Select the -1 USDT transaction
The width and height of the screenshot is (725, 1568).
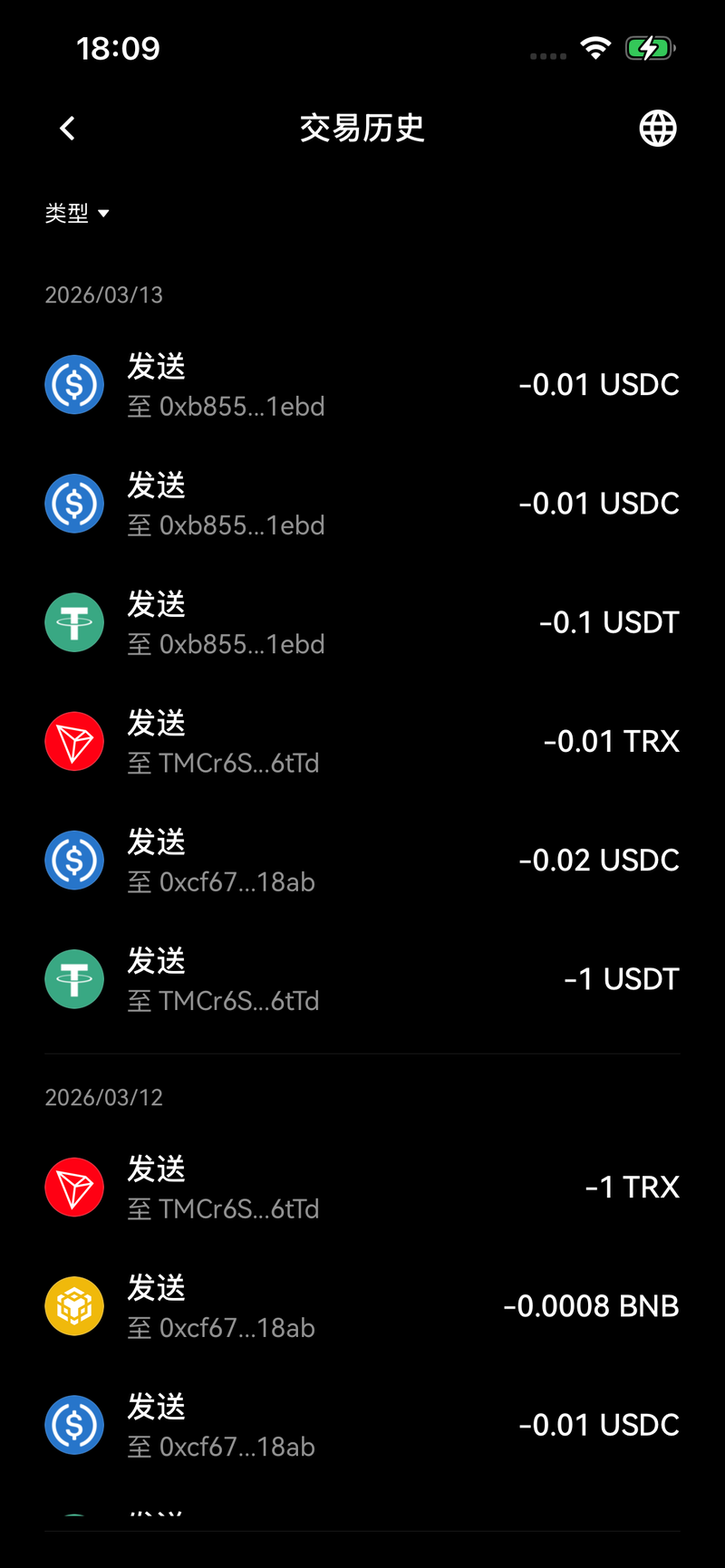coord(362,979)
